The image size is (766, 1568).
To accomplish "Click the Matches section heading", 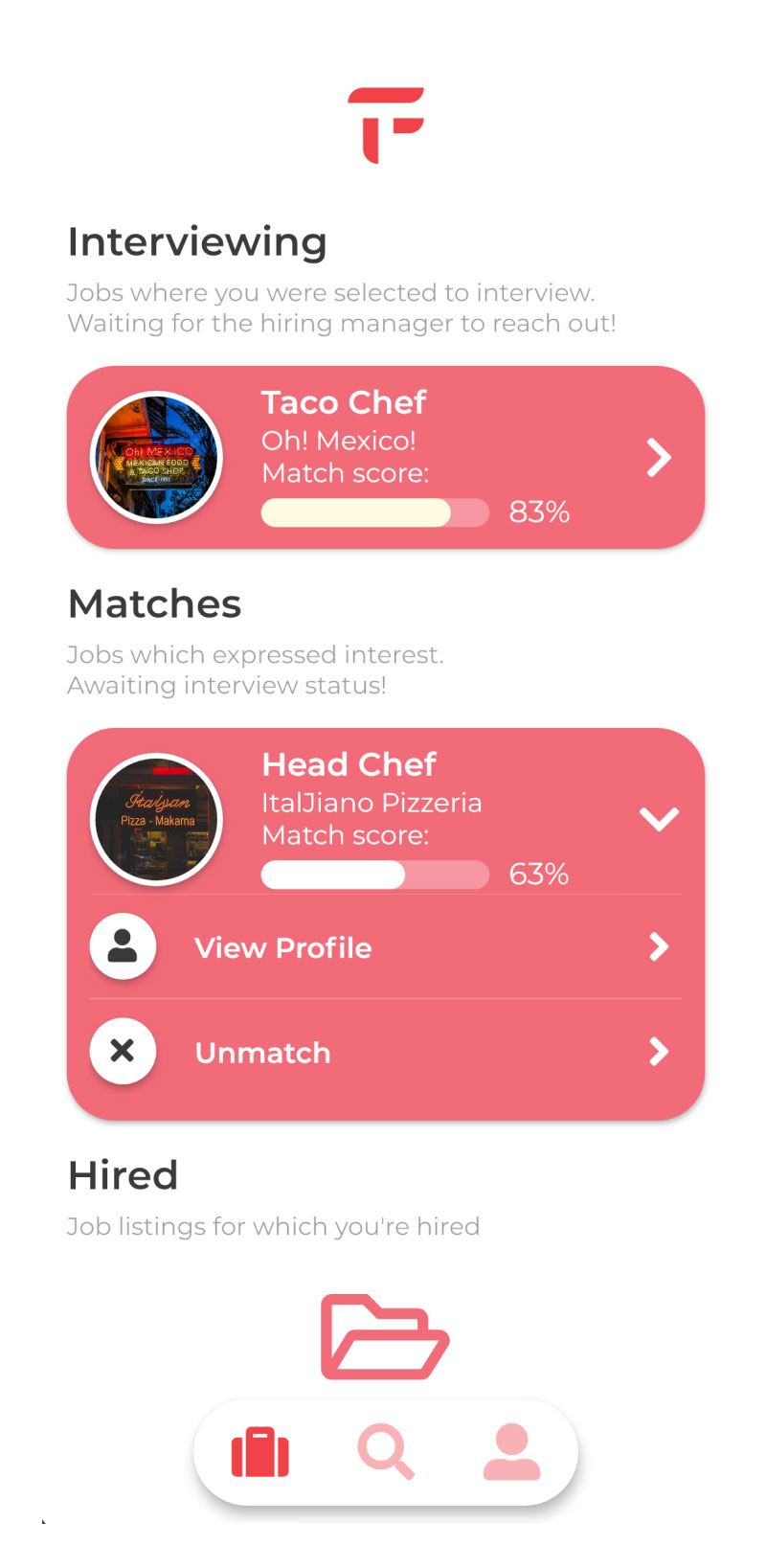I will [154, 603].
